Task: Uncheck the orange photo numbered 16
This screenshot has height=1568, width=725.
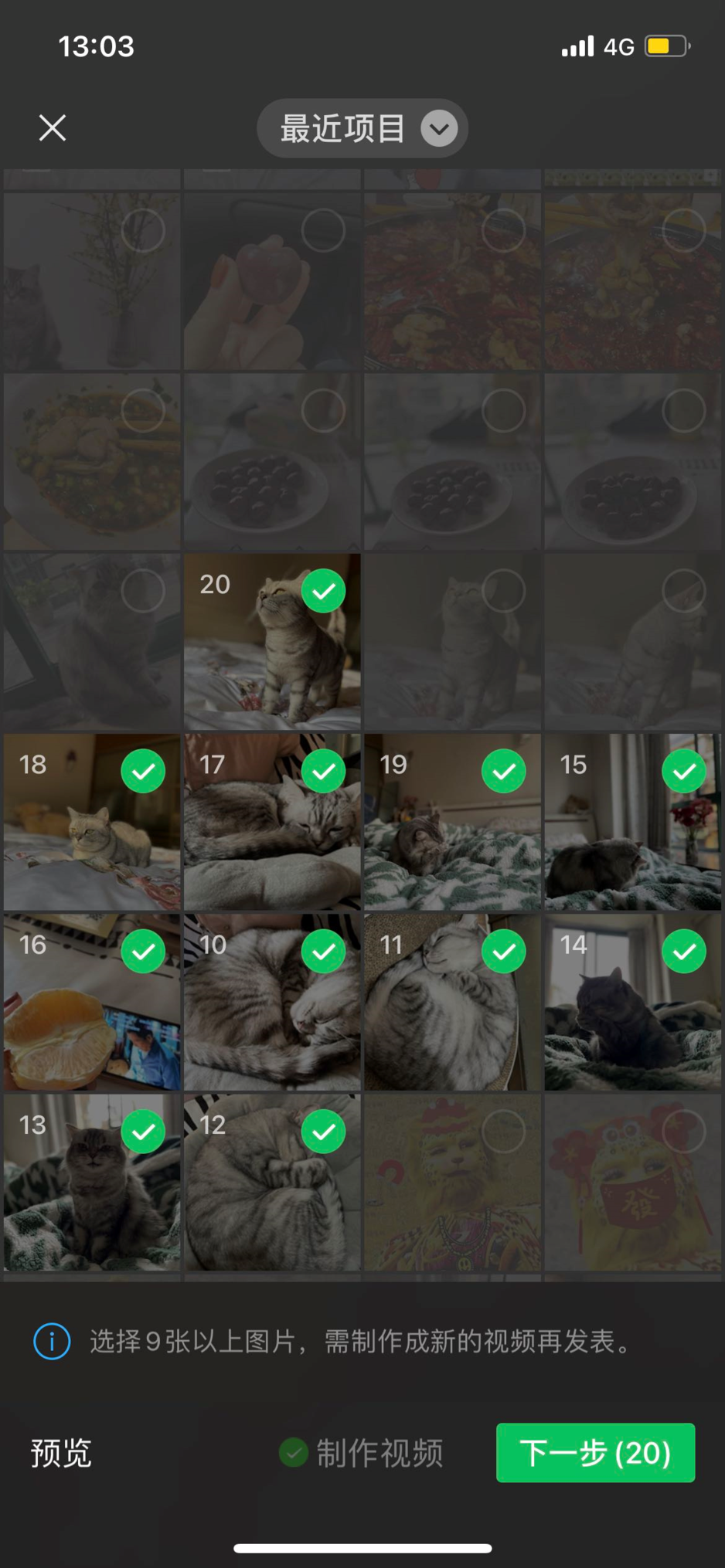Action: coord(143,952)
